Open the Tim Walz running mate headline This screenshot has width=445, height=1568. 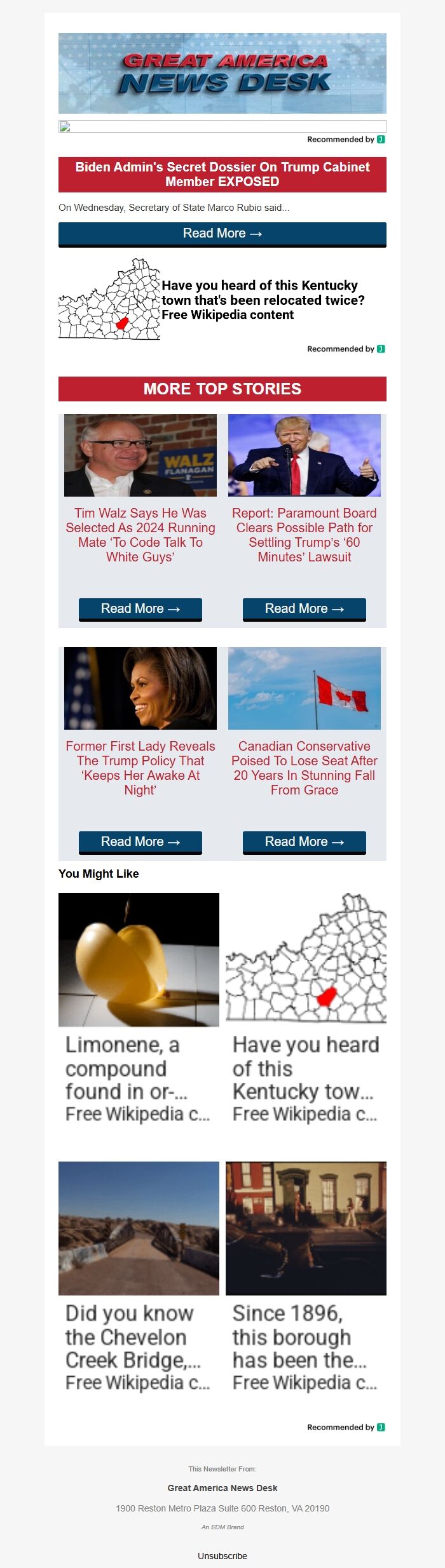140,535
